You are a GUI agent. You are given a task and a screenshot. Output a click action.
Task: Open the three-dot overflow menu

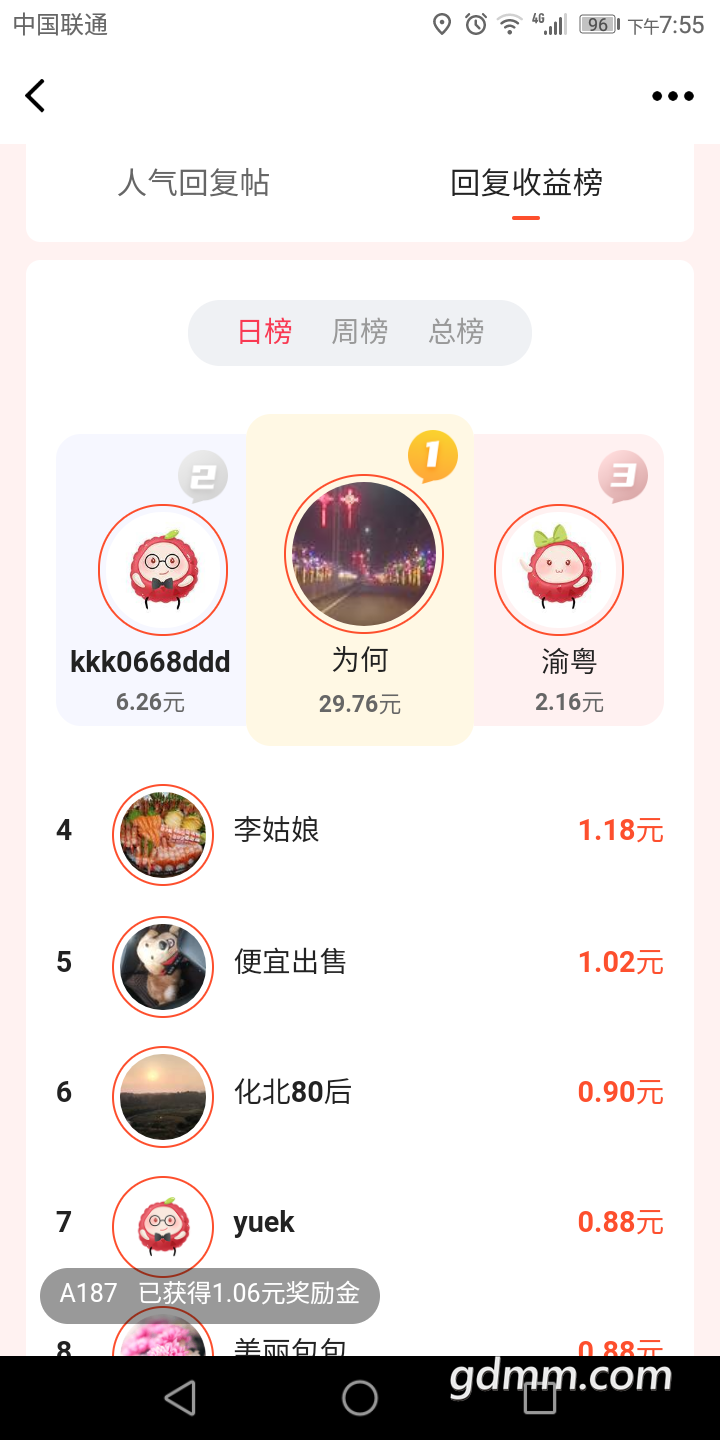672,96
